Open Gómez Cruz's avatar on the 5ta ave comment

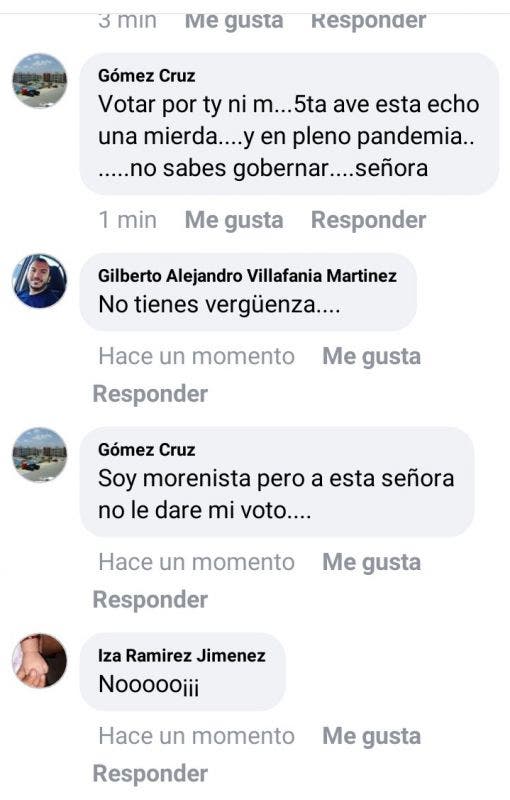tap(40, 81)
